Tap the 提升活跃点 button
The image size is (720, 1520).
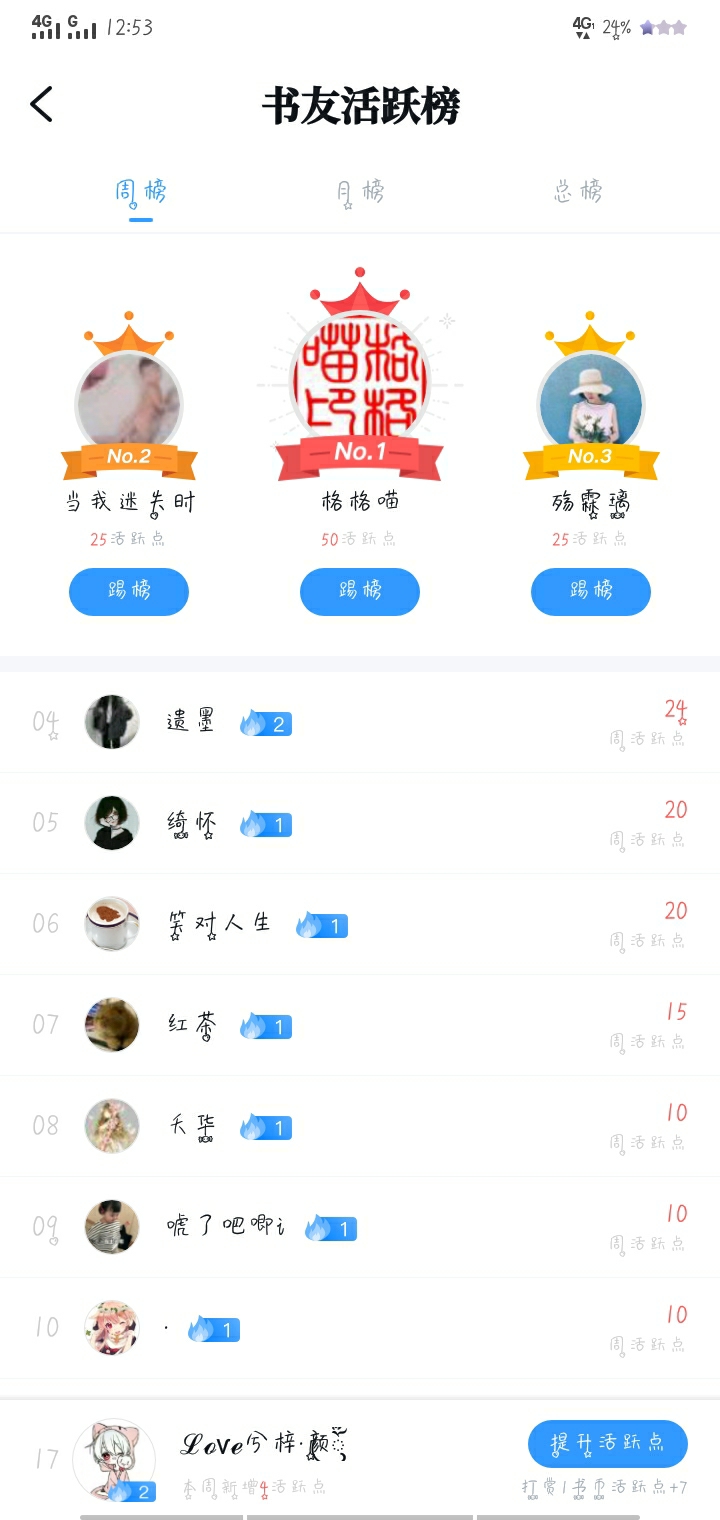(608, 1443)
